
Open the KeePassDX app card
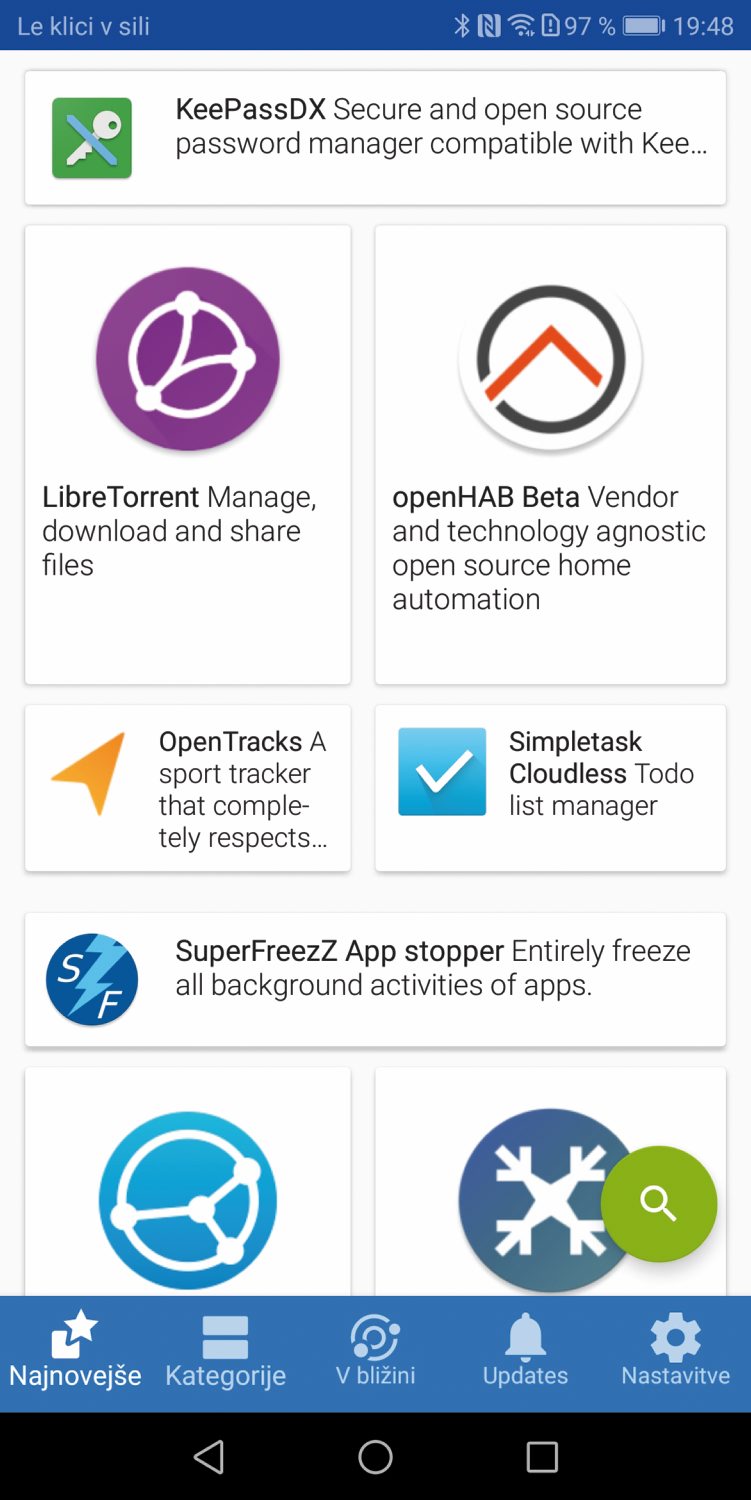click(x=375, y=138)
